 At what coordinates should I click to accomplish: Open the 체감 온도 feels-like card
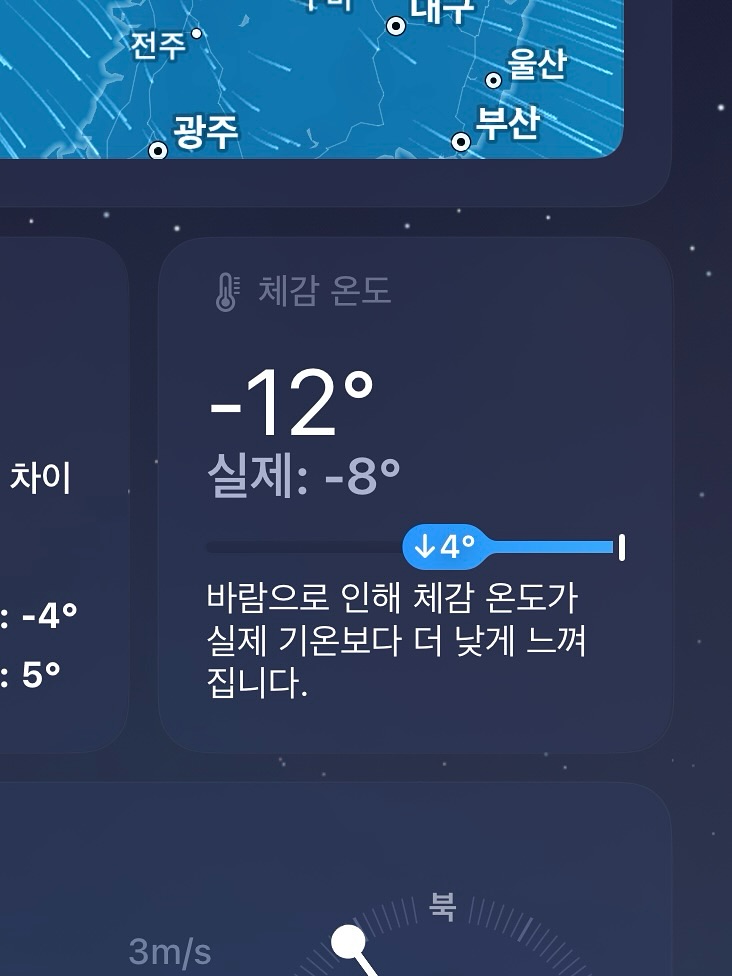[415, 495]
